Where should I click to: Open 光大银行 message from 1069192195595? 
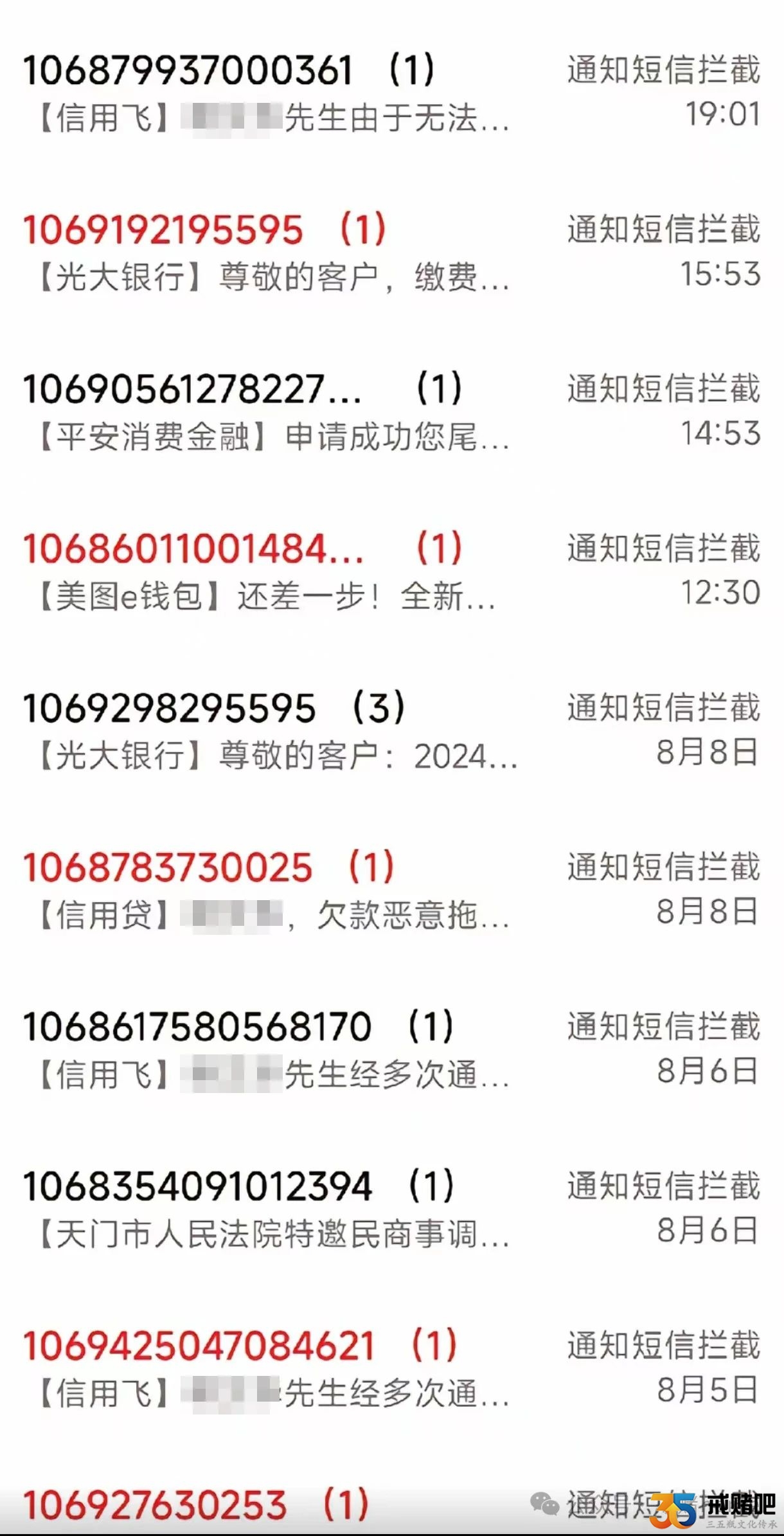pos(392,253)
